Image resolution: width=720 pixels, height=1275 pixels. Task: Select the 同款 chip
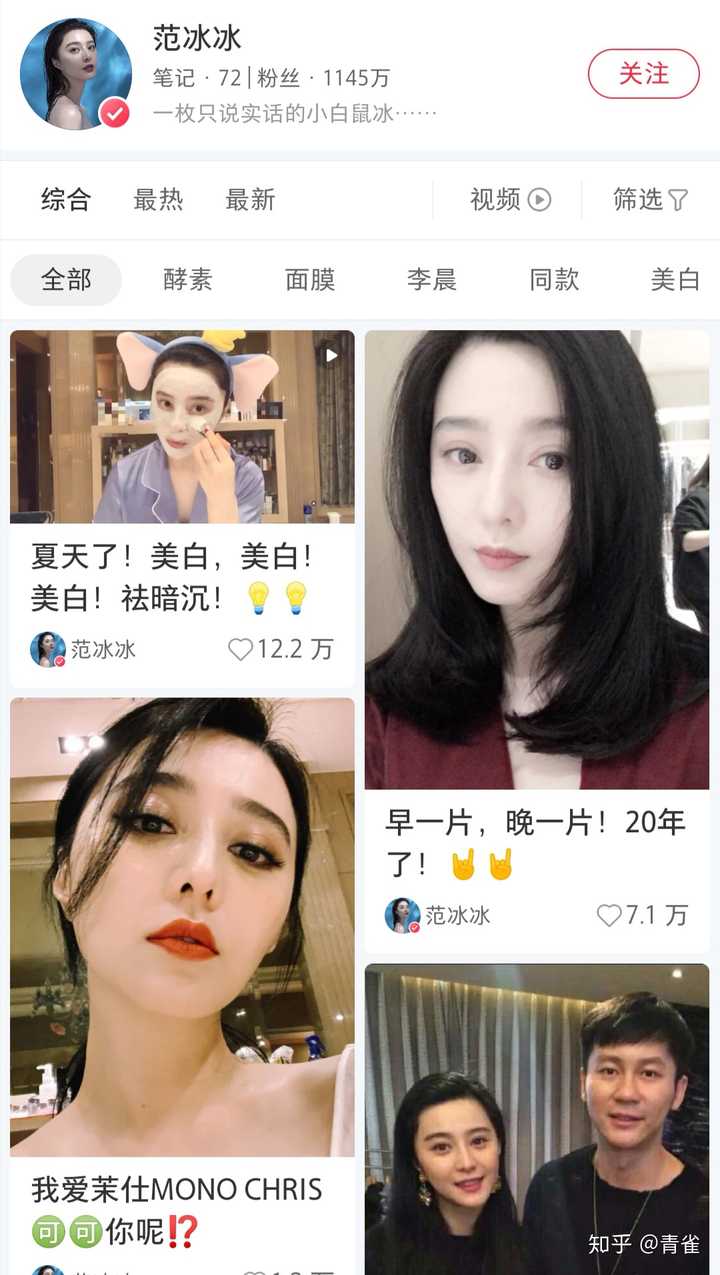[554, 280]
